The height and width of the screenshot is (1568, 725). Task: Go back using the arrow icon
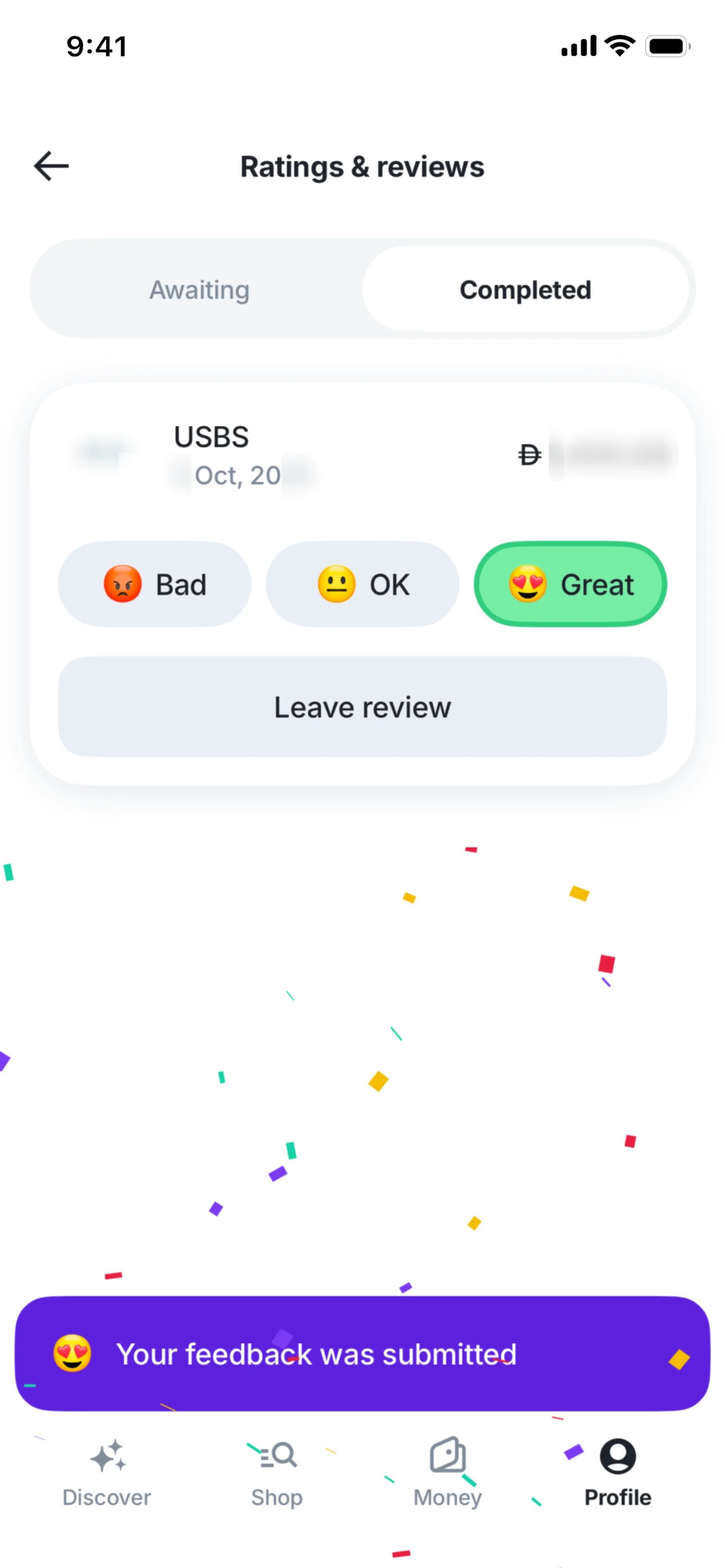(51, 166)
